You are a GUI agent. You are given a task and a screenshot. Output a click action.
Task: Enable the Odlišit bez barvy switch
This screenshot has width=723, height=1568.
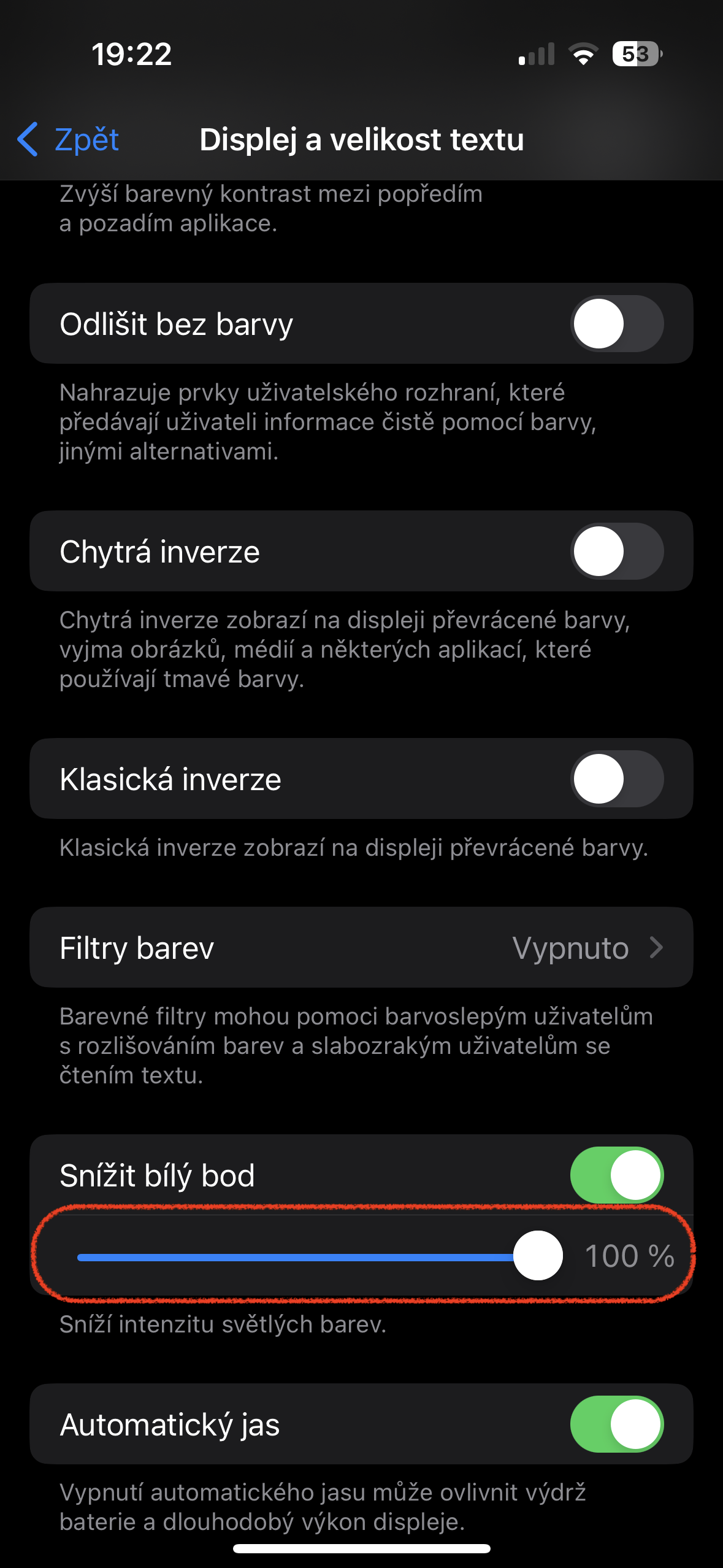[616, 323]
